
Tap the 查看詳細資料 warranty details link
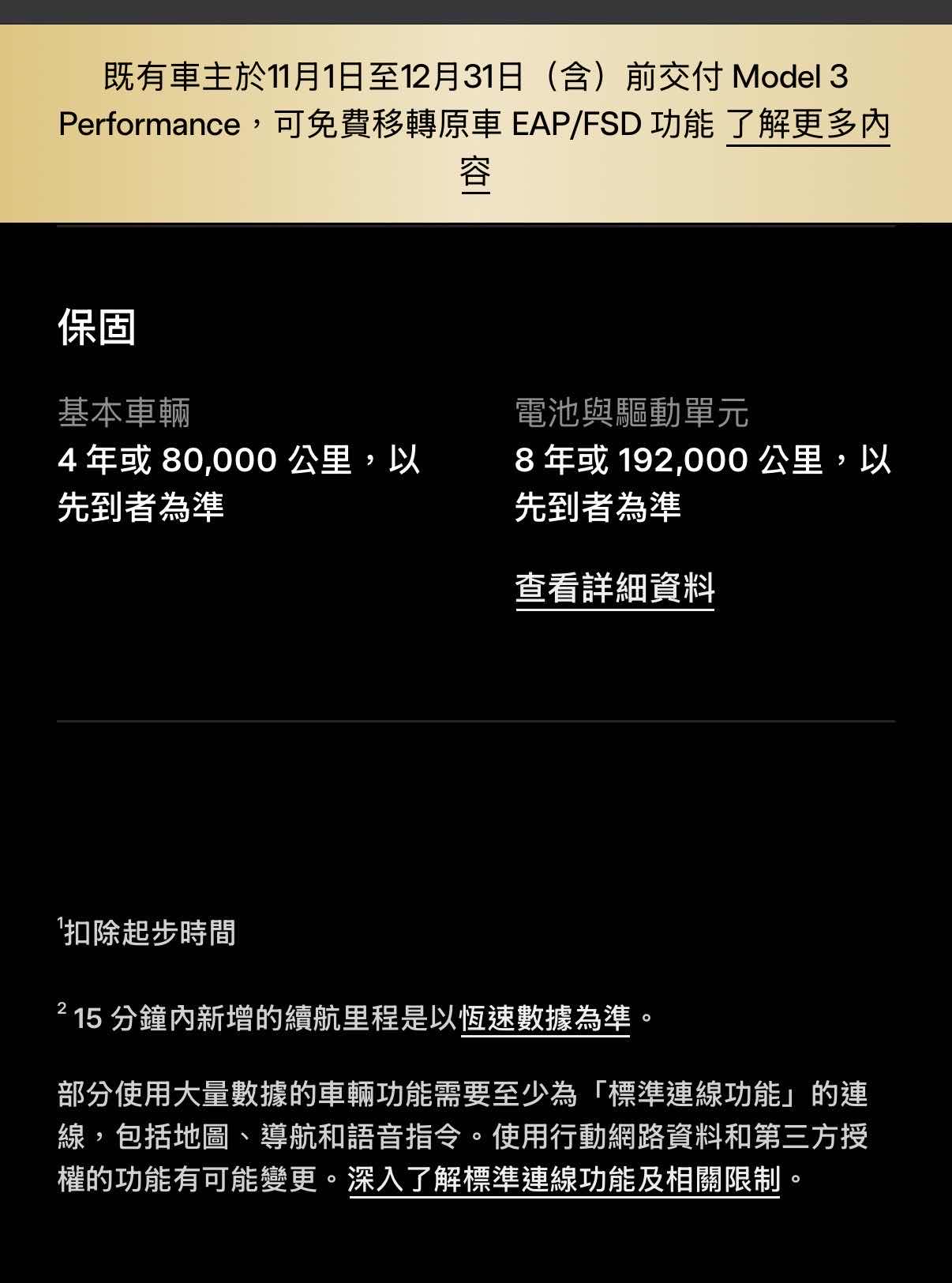(x=614, y=588)
